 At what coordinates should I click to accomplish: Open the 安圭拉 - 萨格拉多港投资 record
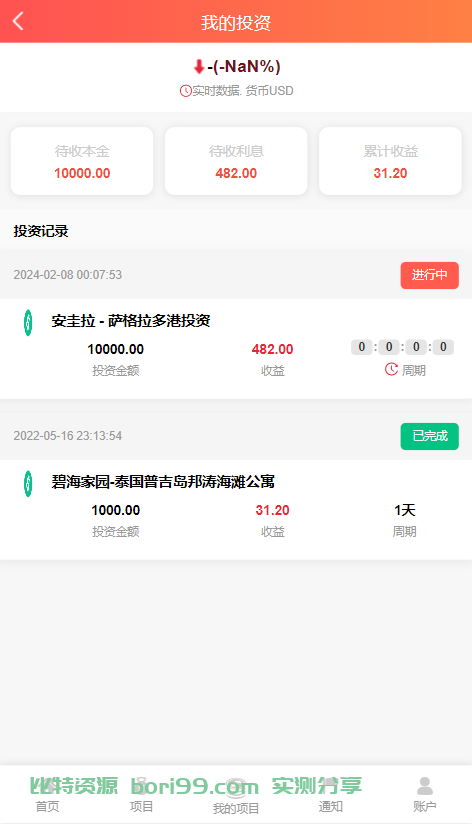point(236,348)
